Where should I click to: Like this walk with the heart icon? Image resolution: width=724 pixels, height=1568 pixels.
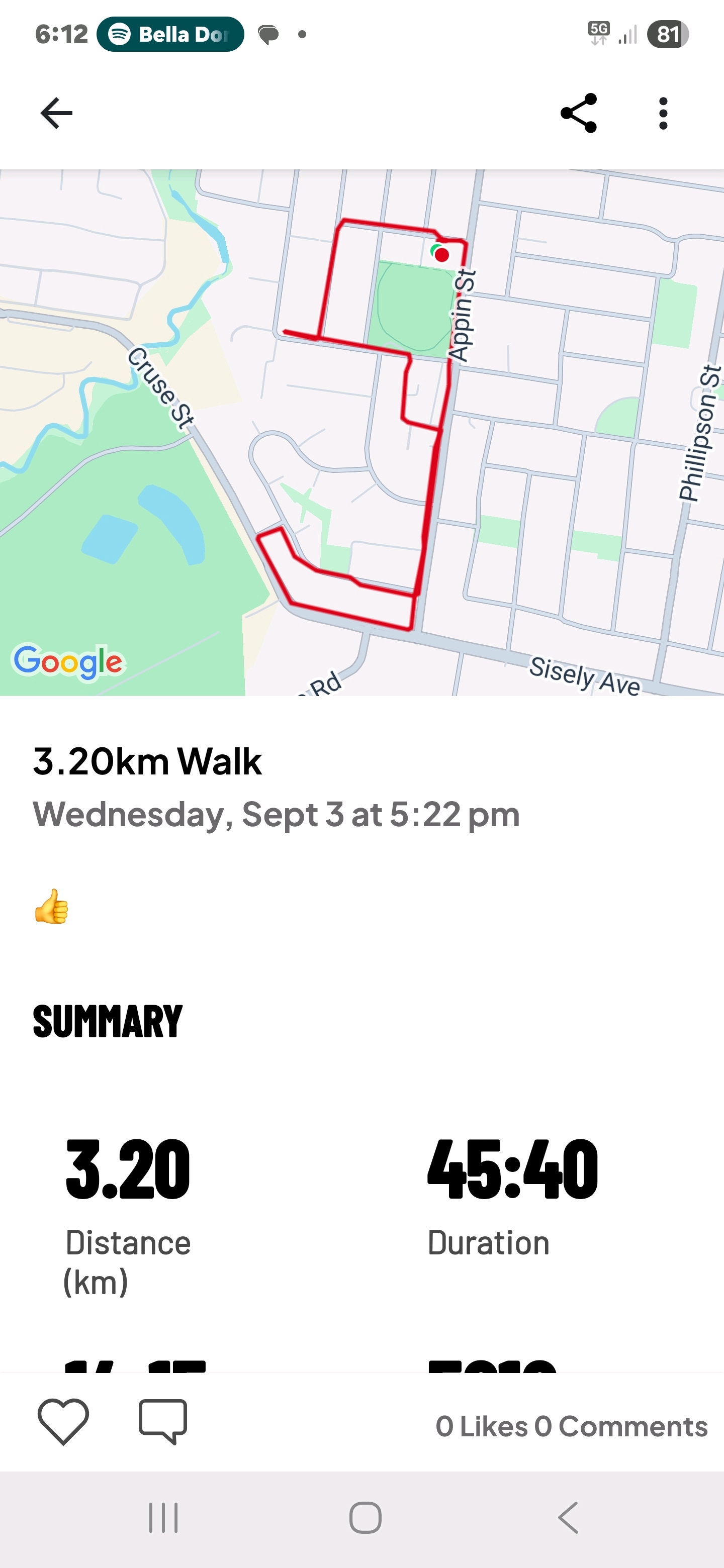point(63,1422)
